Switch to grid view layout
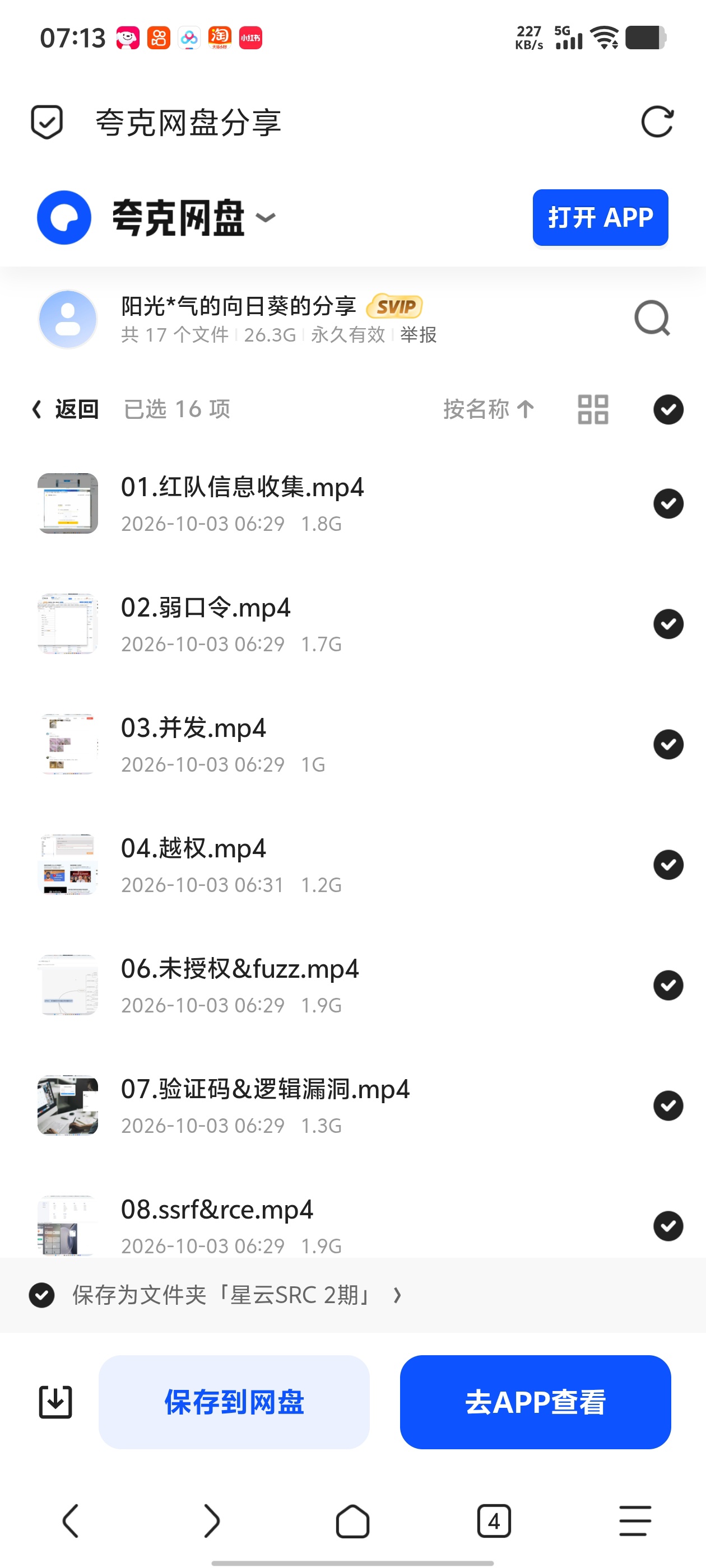This screenshot has width=706, height=1568. pyautogui.click(x=593, y=409)
